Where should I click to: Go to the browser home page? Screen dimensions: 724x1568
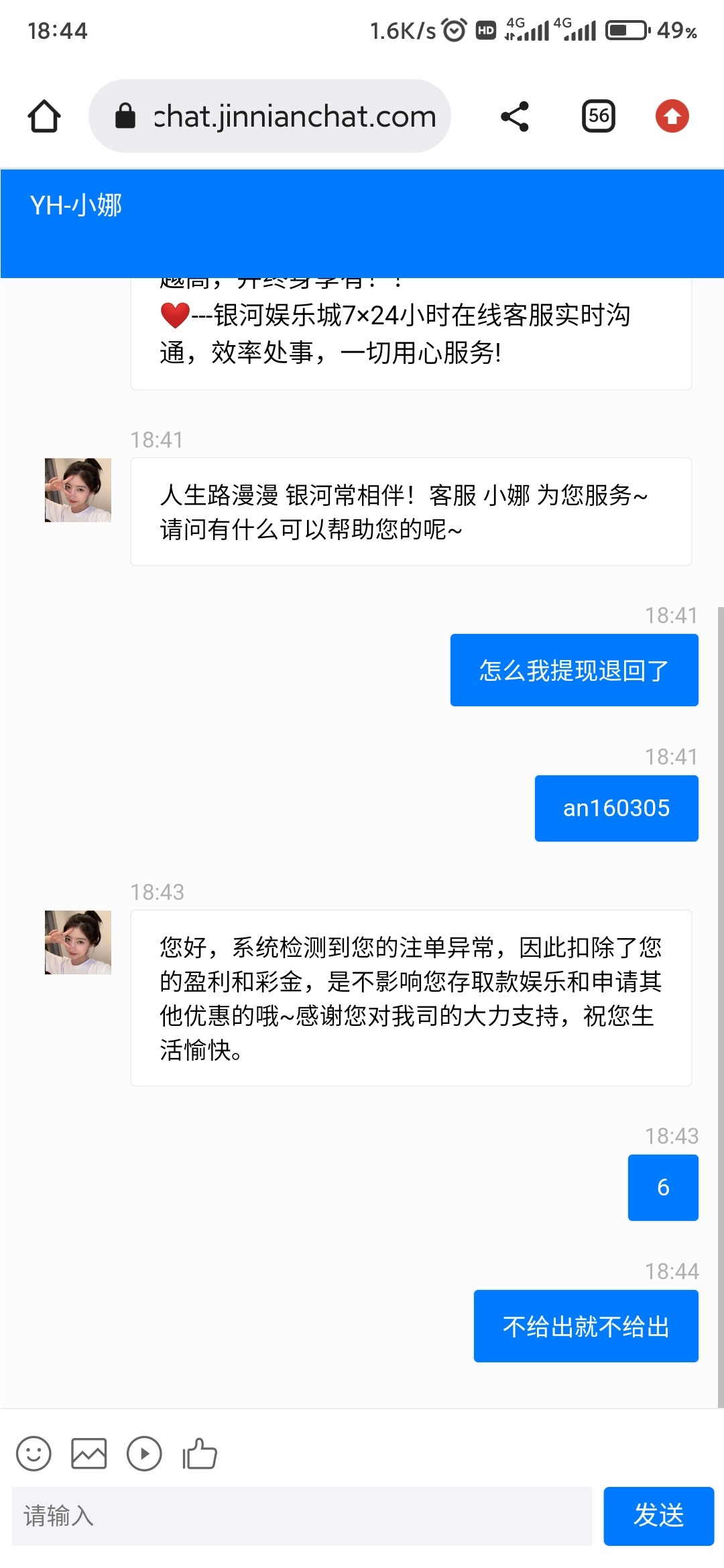(44, 116)
